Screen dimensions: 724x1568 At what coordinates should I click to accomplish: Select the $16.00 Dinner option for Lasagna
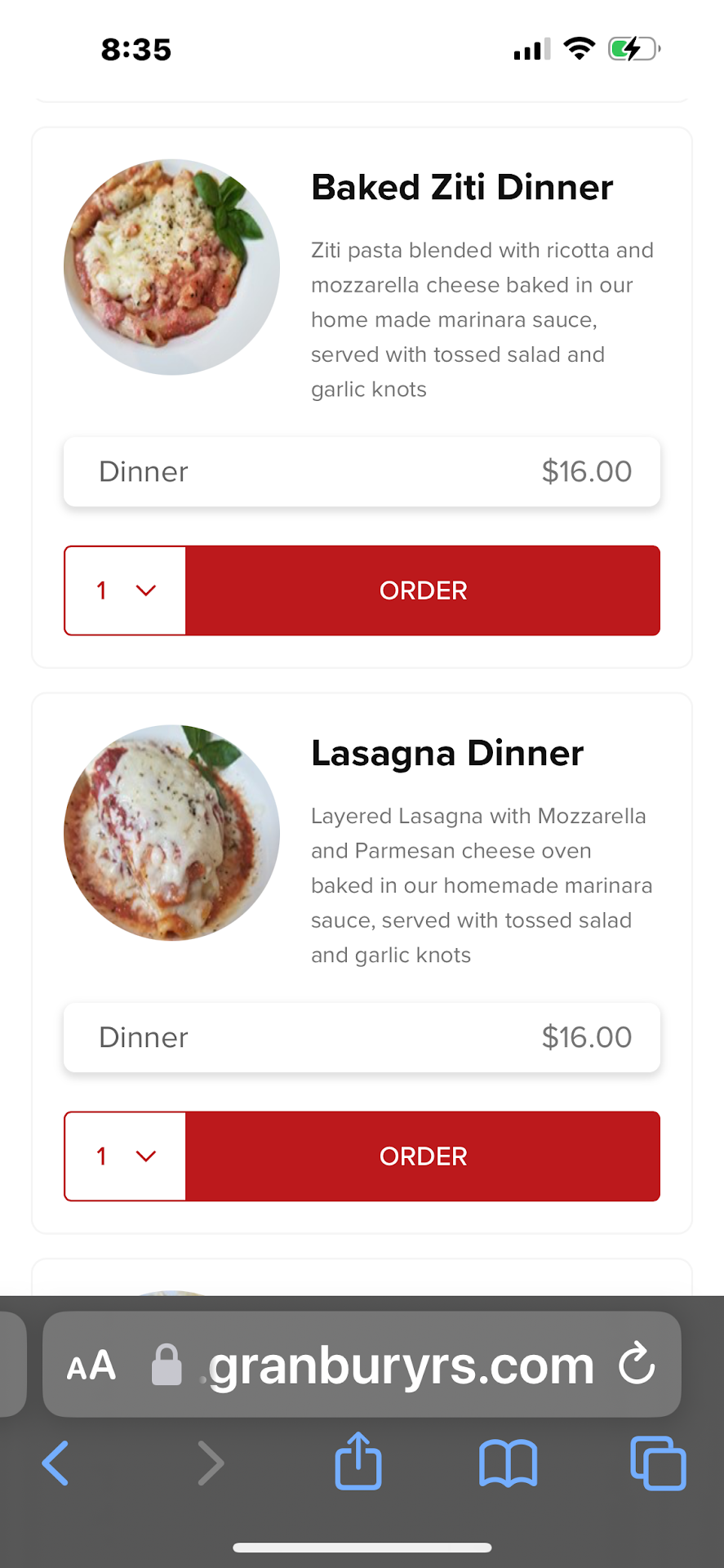tap(362, 1038)
